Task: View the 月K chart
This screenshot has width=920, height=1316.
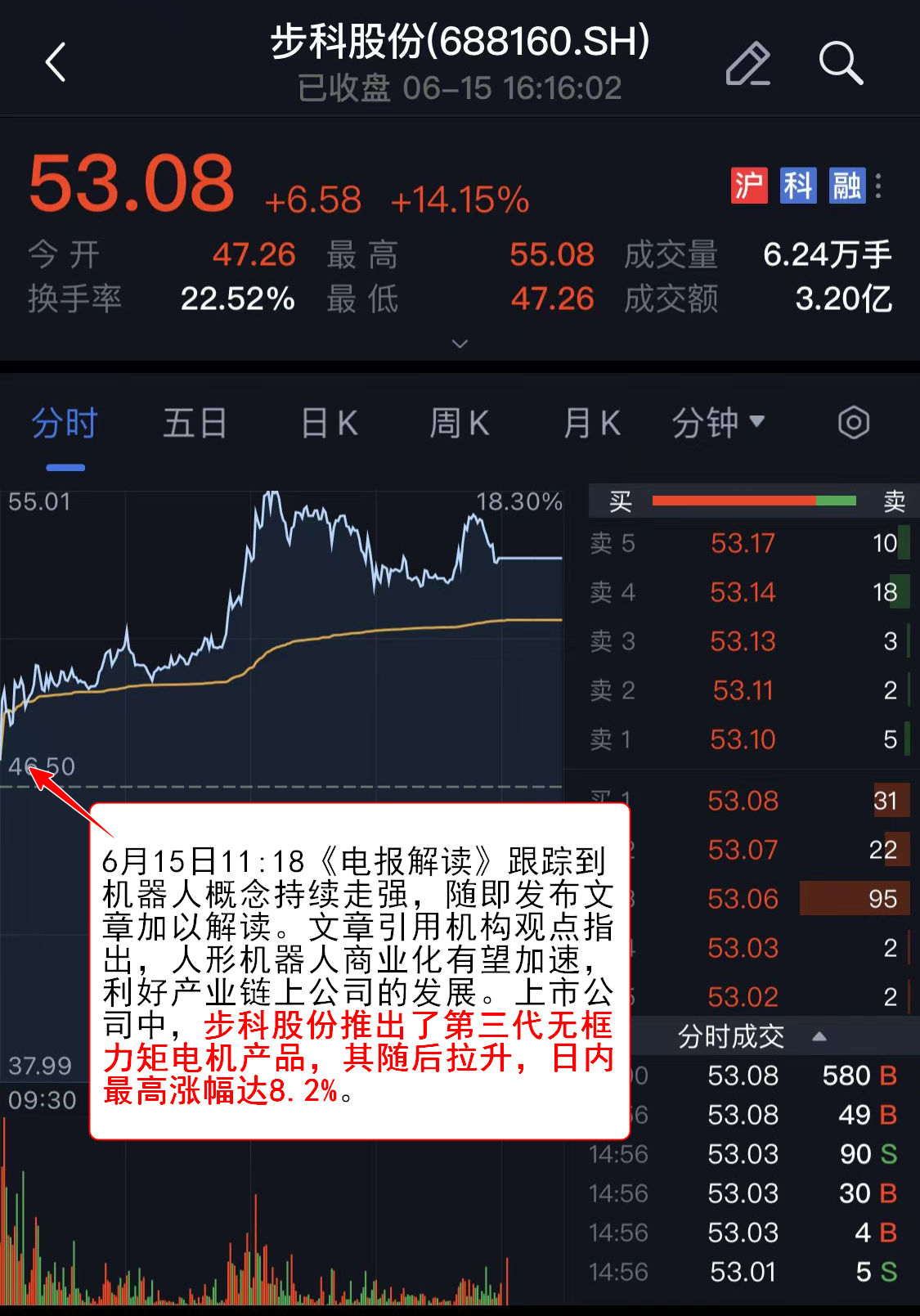Action: [x=592, y=424]
